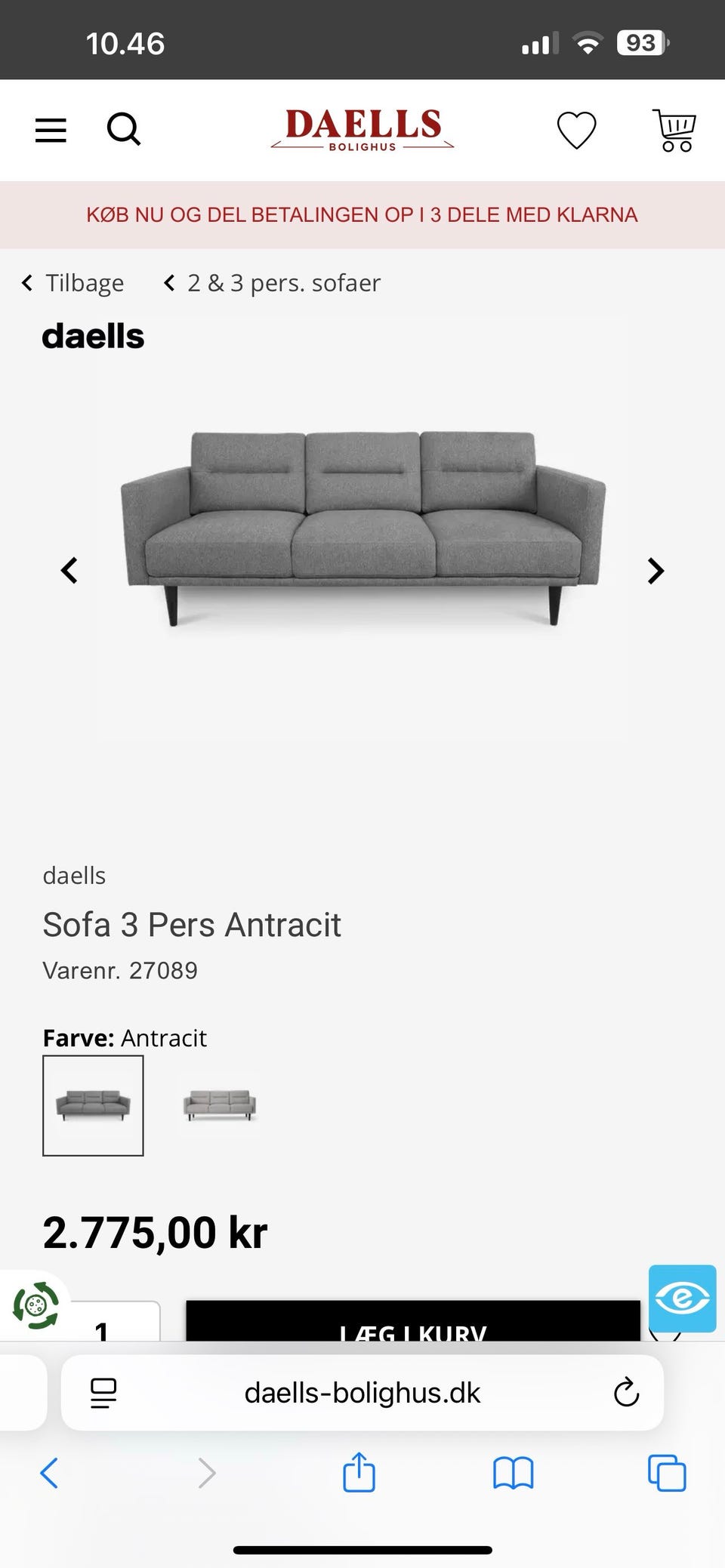The width and height of the screenshot is (725, 1568).
Task: Open the hamburger menu
Action: point(51,131)
